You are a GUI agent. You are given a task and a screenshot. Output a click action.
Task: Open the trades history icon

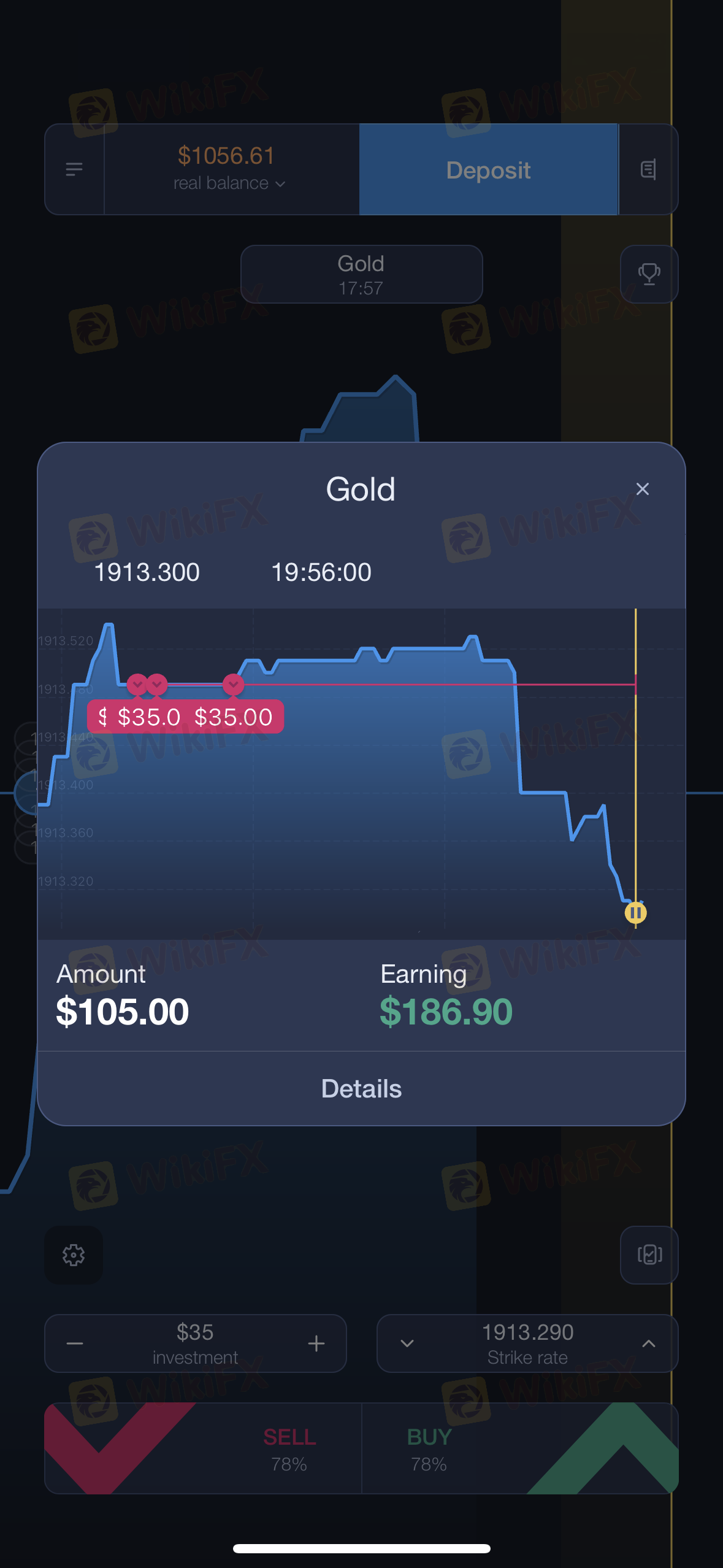(x=649, y=1255)
